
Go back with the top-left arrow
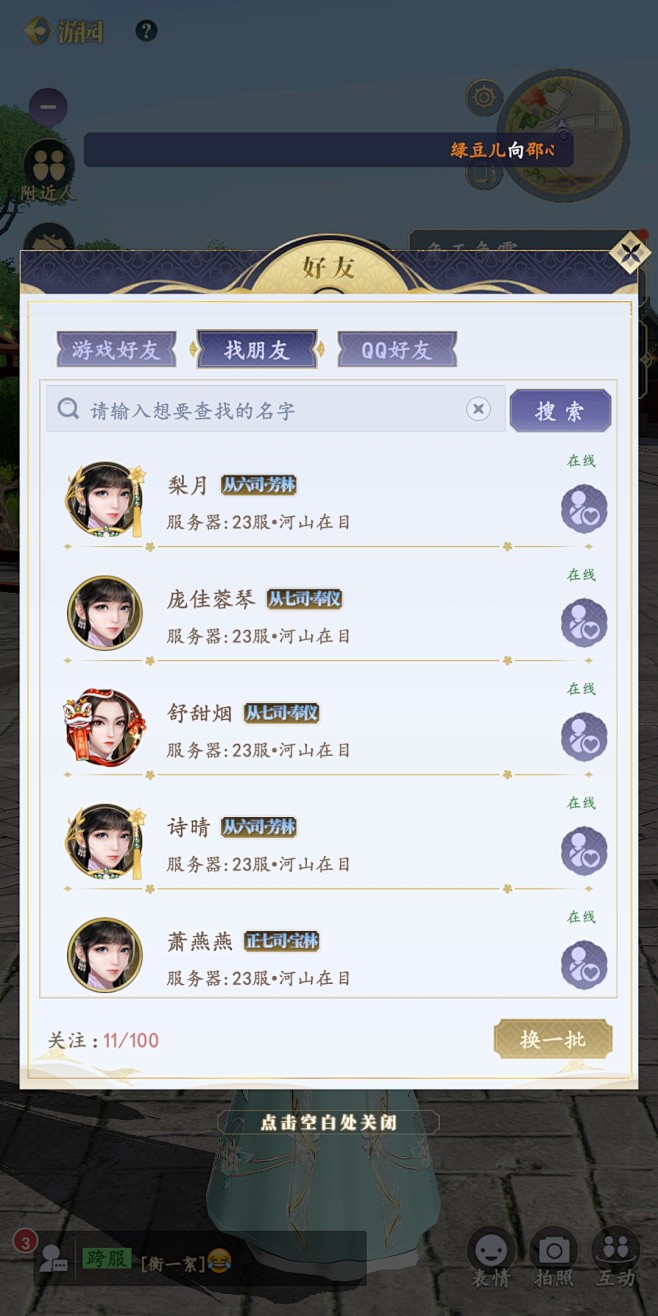[38, 31]
